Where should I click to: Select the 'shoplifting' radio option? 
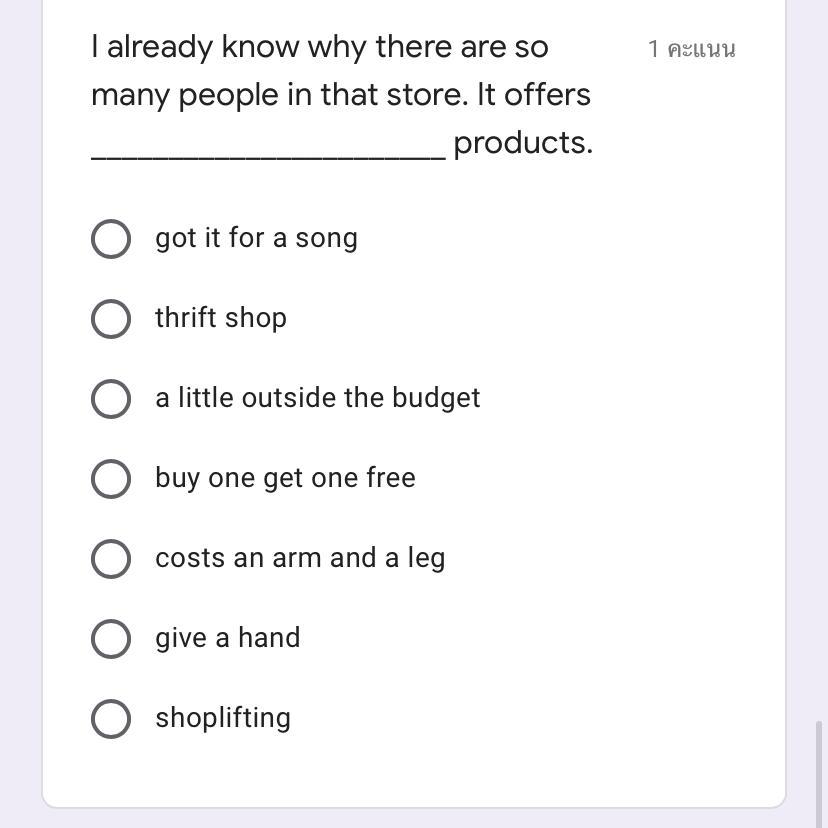(111, 719)
